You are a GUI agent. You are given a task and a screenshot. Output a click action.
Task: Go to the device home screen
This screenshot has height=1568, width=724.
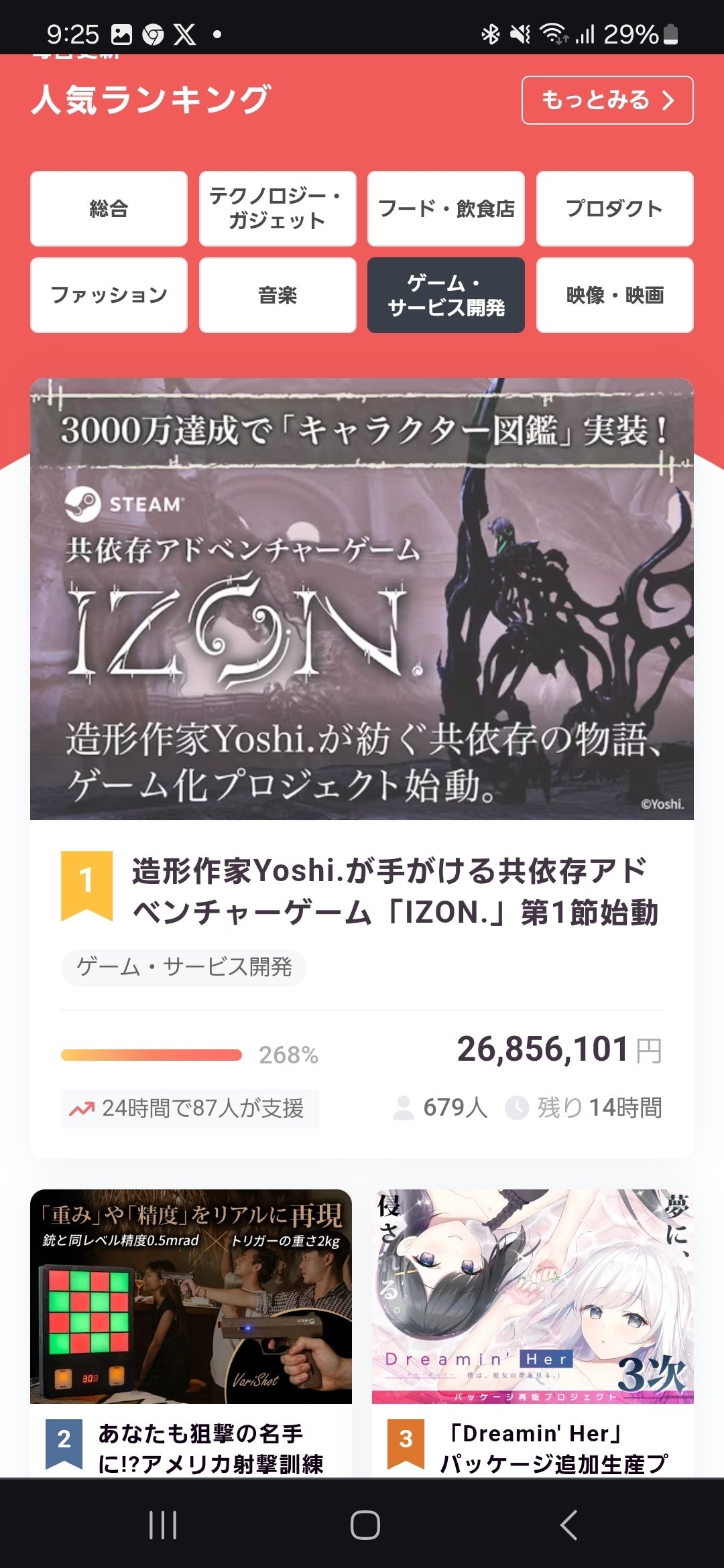(365, 1525)
